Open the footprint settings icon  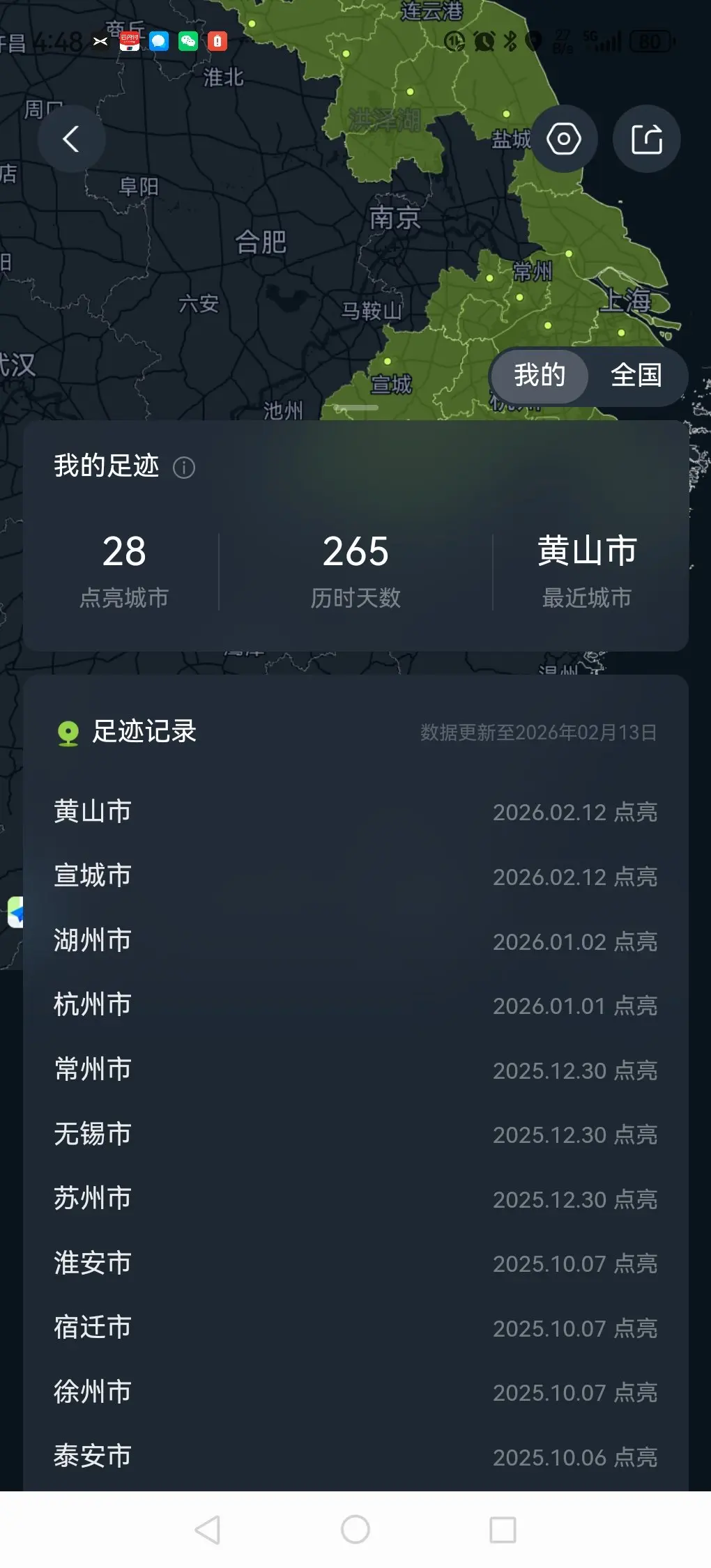click(x=563, y=139)
